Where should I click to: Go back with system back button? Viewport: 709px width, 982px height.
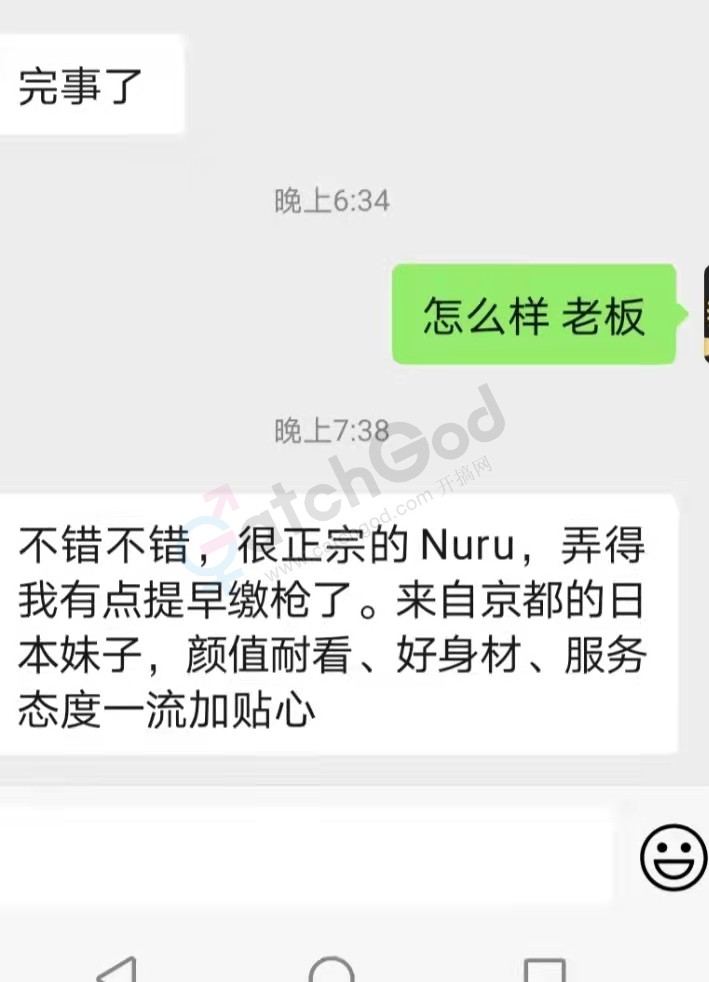(118, 968)
